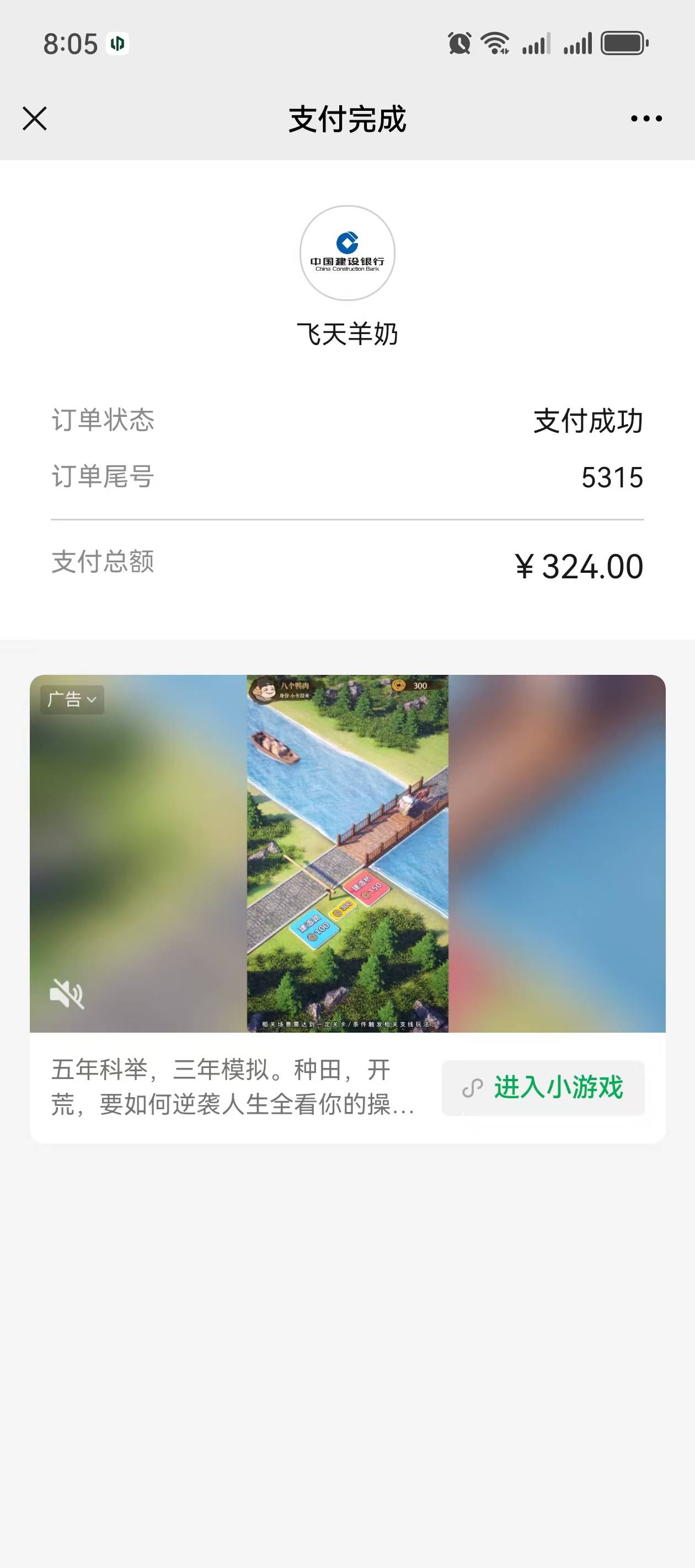
Task: Tap the 进入小游戏 button
Action: coord(543,1088)
